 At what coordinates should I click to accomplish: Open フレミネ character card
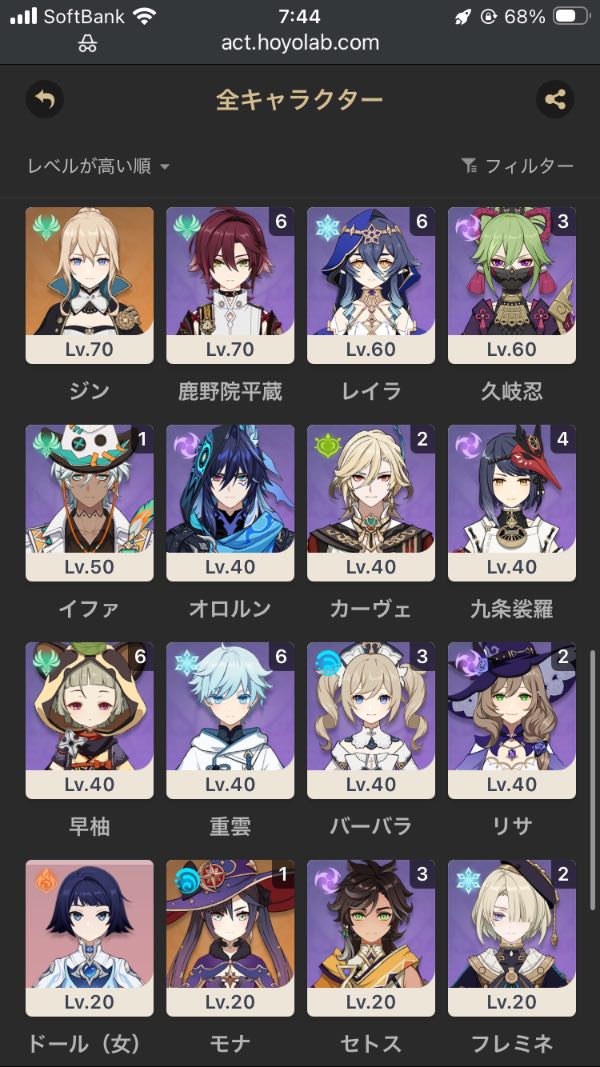512,938
